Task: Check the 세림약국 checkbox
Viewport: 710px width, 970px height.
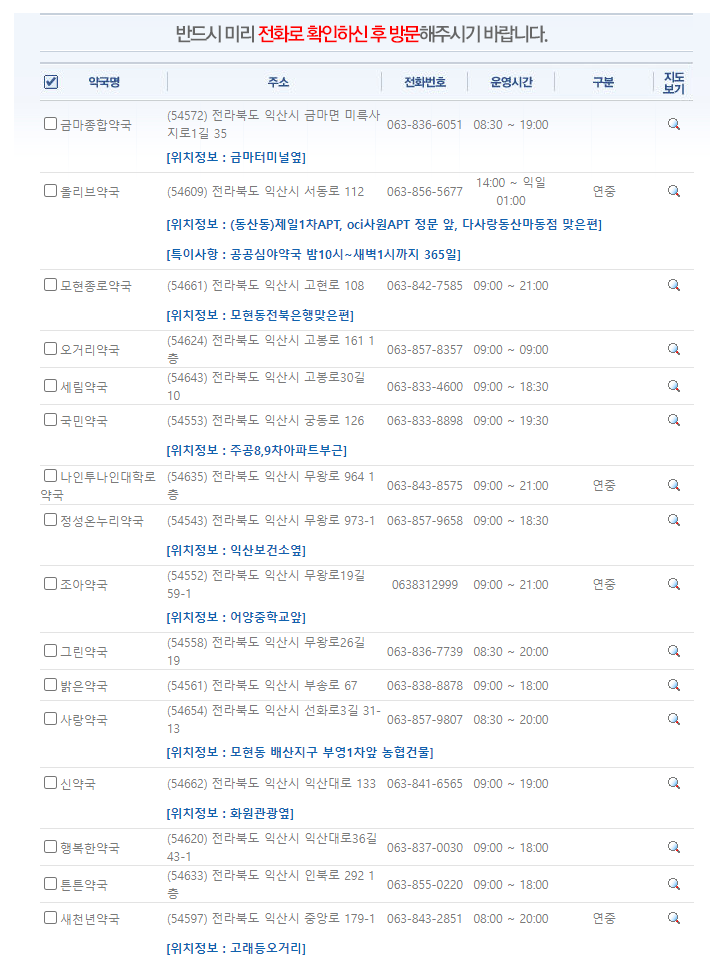Action: pyautogui.click(x=51, y=386)
